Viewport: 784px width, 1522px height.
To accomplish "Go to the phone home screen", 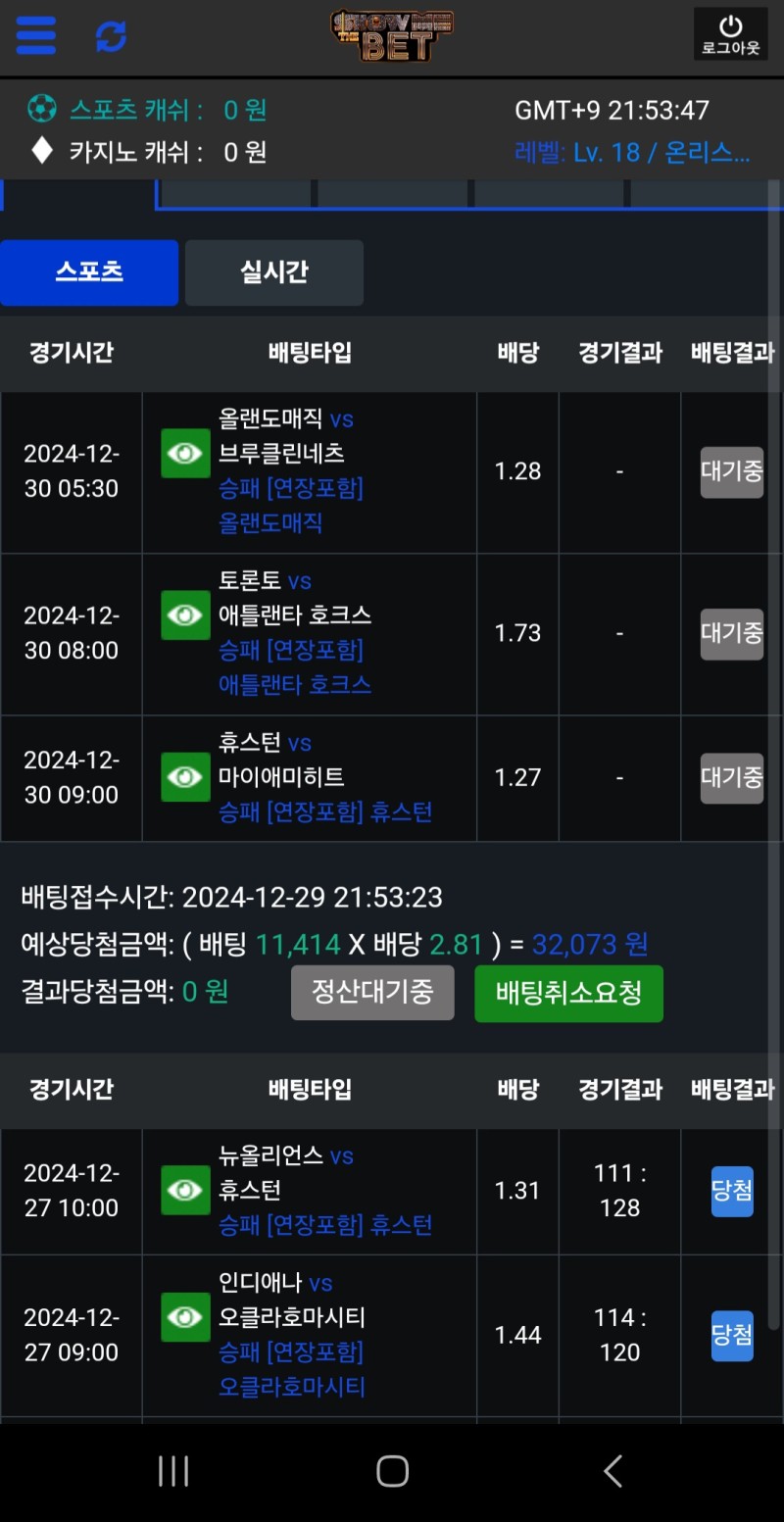I will [x=392, y=1471].
